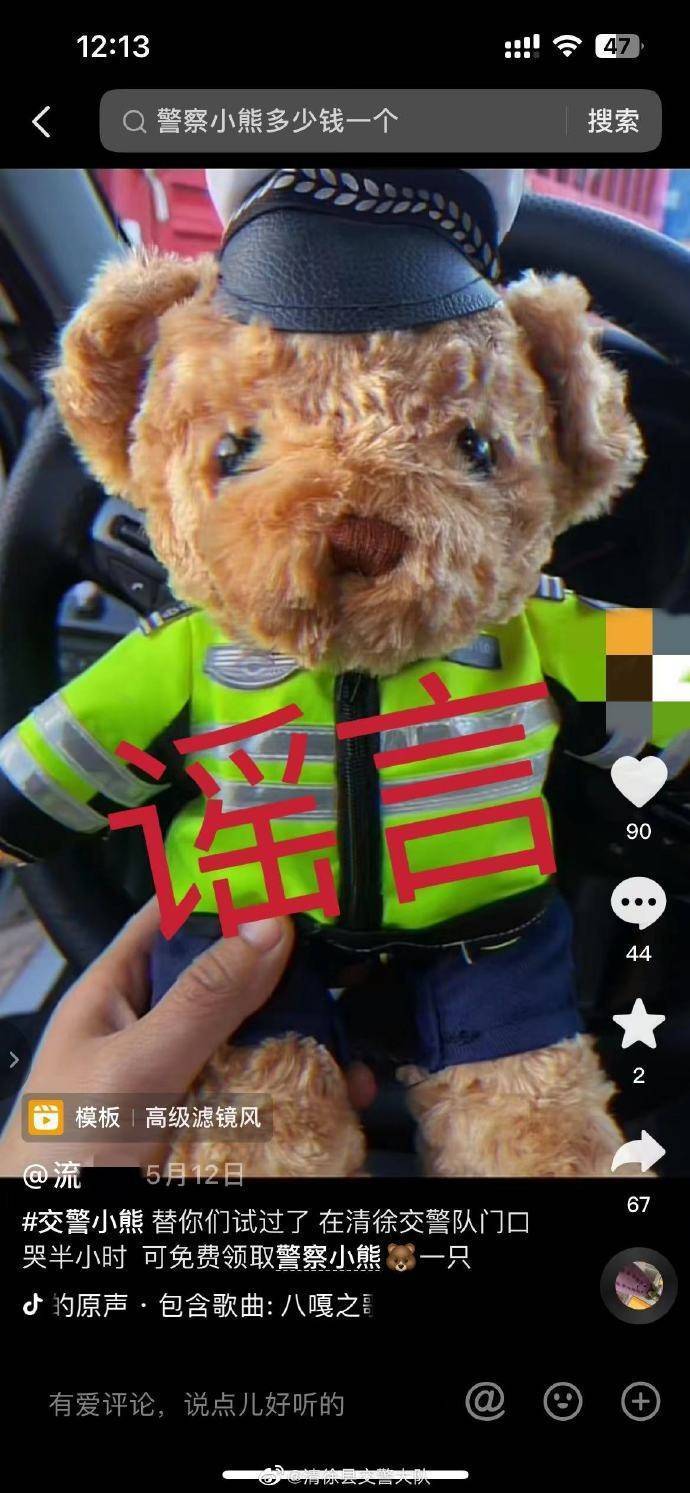The width and height of the screenshot is (690, 1493).
Task: Go back using the top-left arrow
Action: [41, 122]
